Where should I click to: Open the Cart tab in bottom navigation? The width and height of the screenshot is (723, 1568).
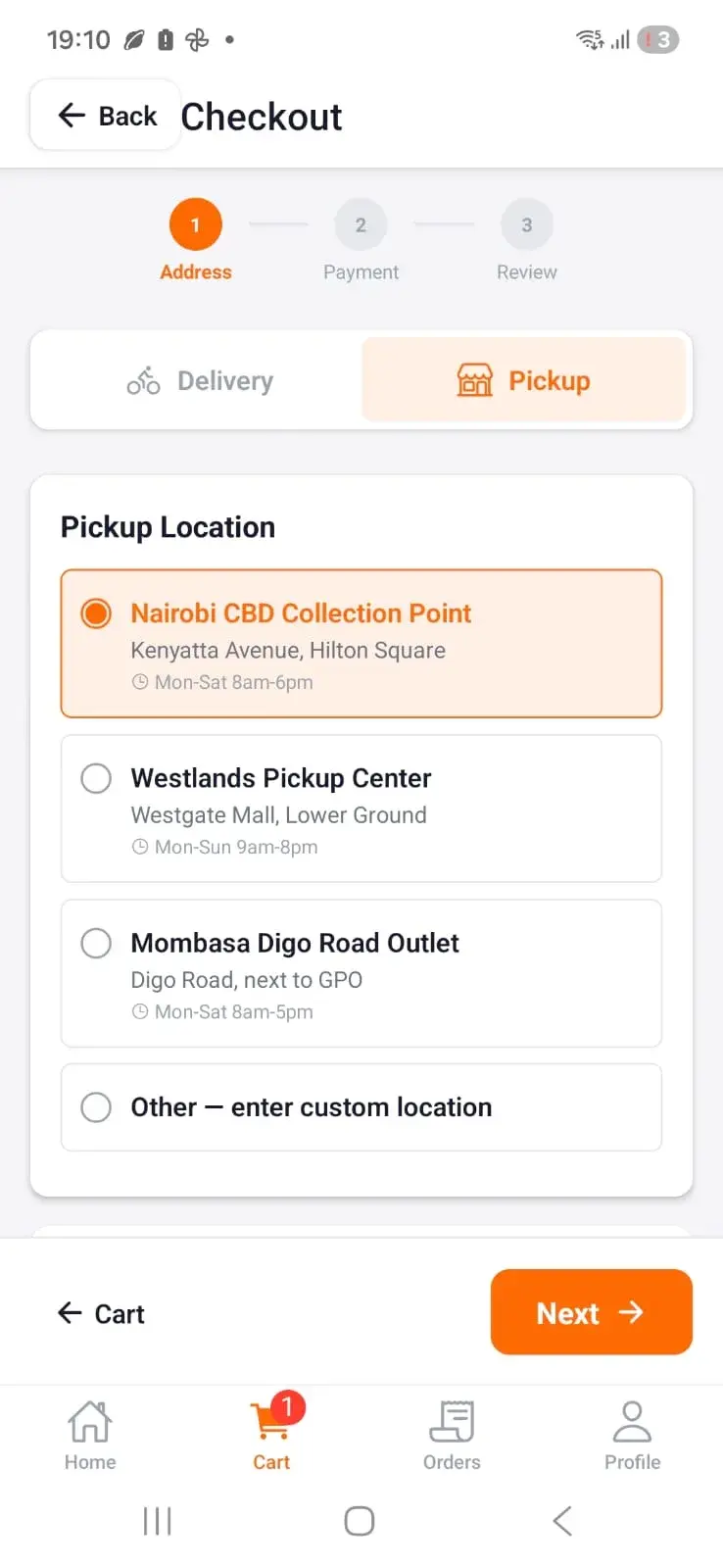click(271, 1435)
